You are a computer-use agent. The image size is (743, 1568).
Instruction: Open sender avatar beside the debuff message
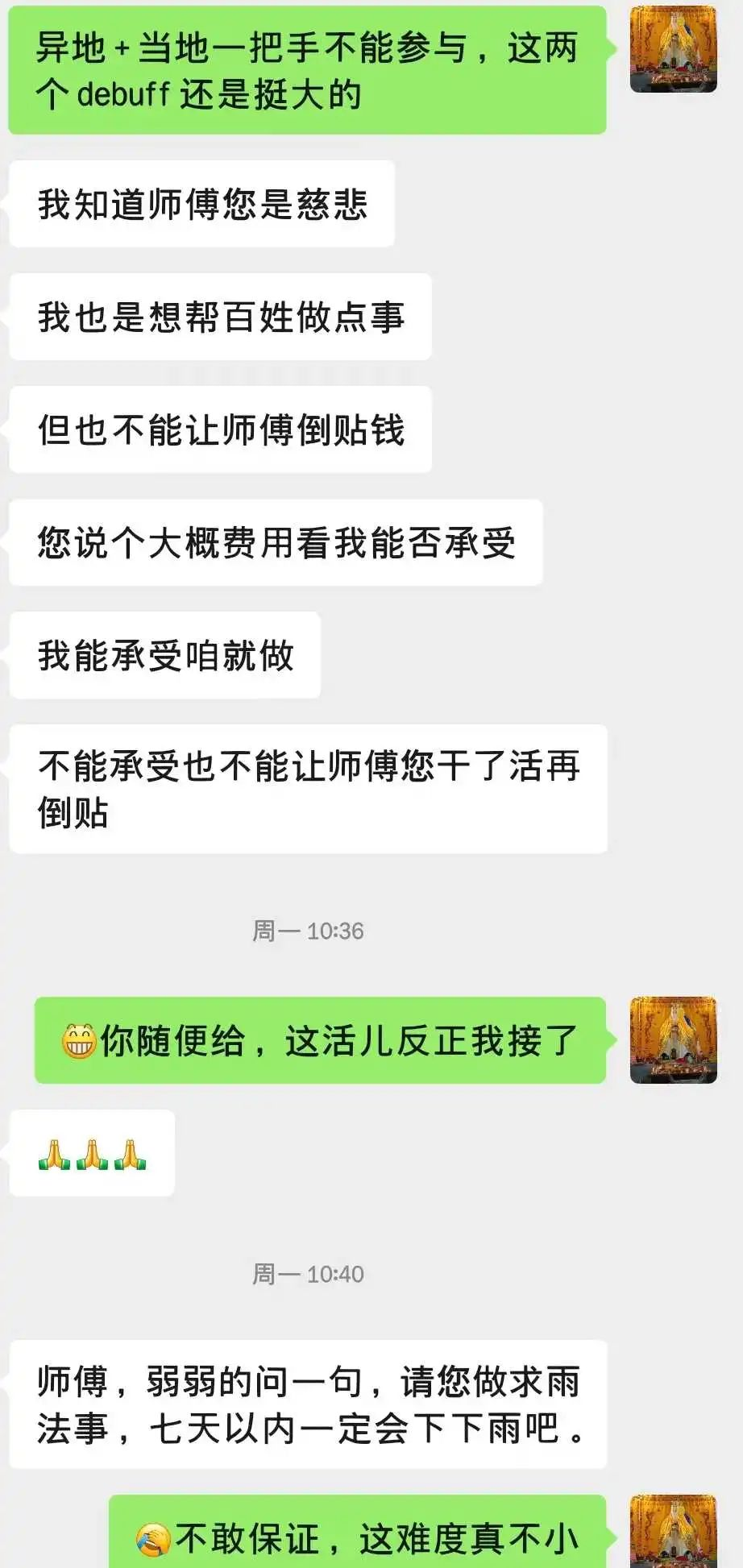[x=673, y=50]
